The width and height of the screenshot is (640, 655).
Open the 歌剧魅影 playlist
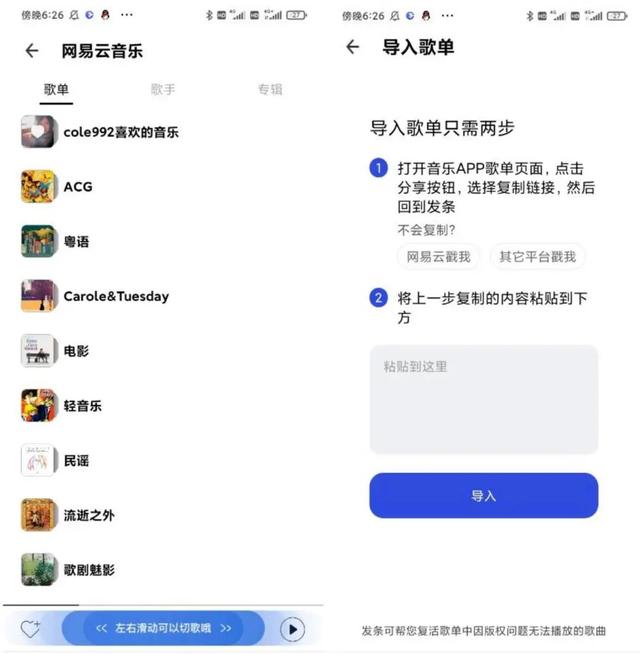tap(89, 570)
